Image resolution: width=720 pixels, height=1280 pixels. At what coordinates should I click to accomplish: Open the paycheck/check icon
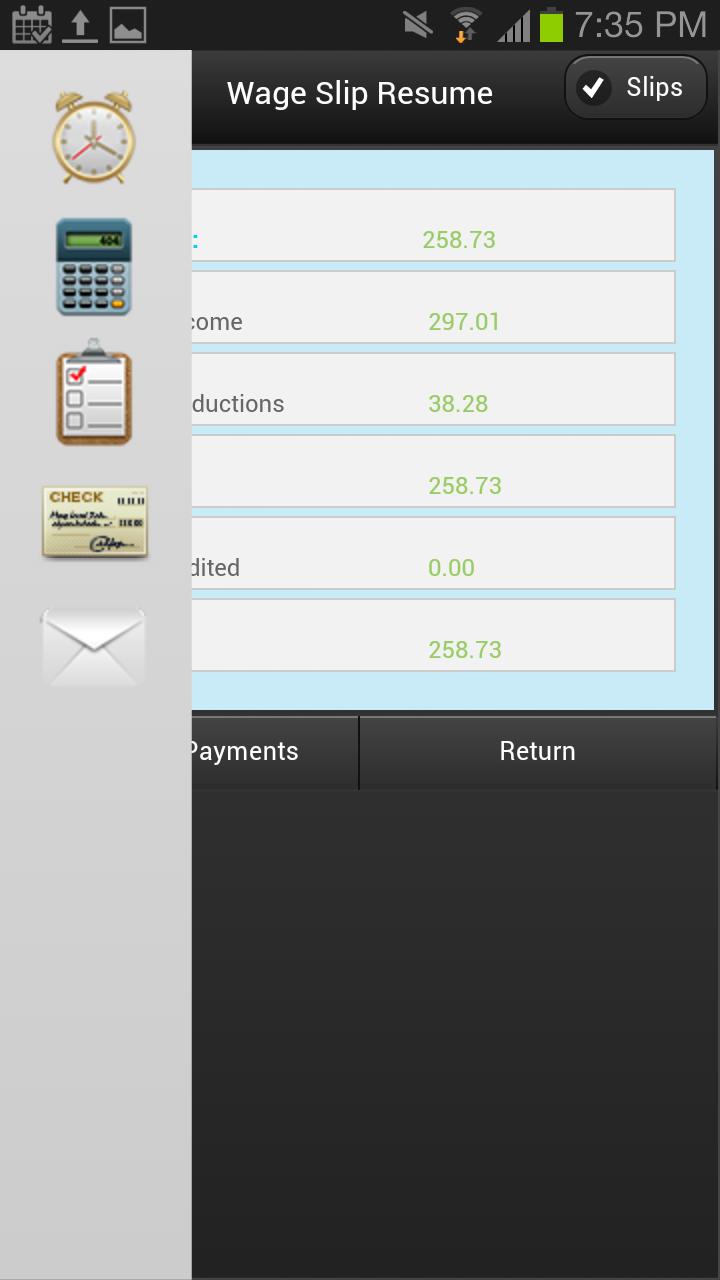pyautogui.click(x=94, y=521)
